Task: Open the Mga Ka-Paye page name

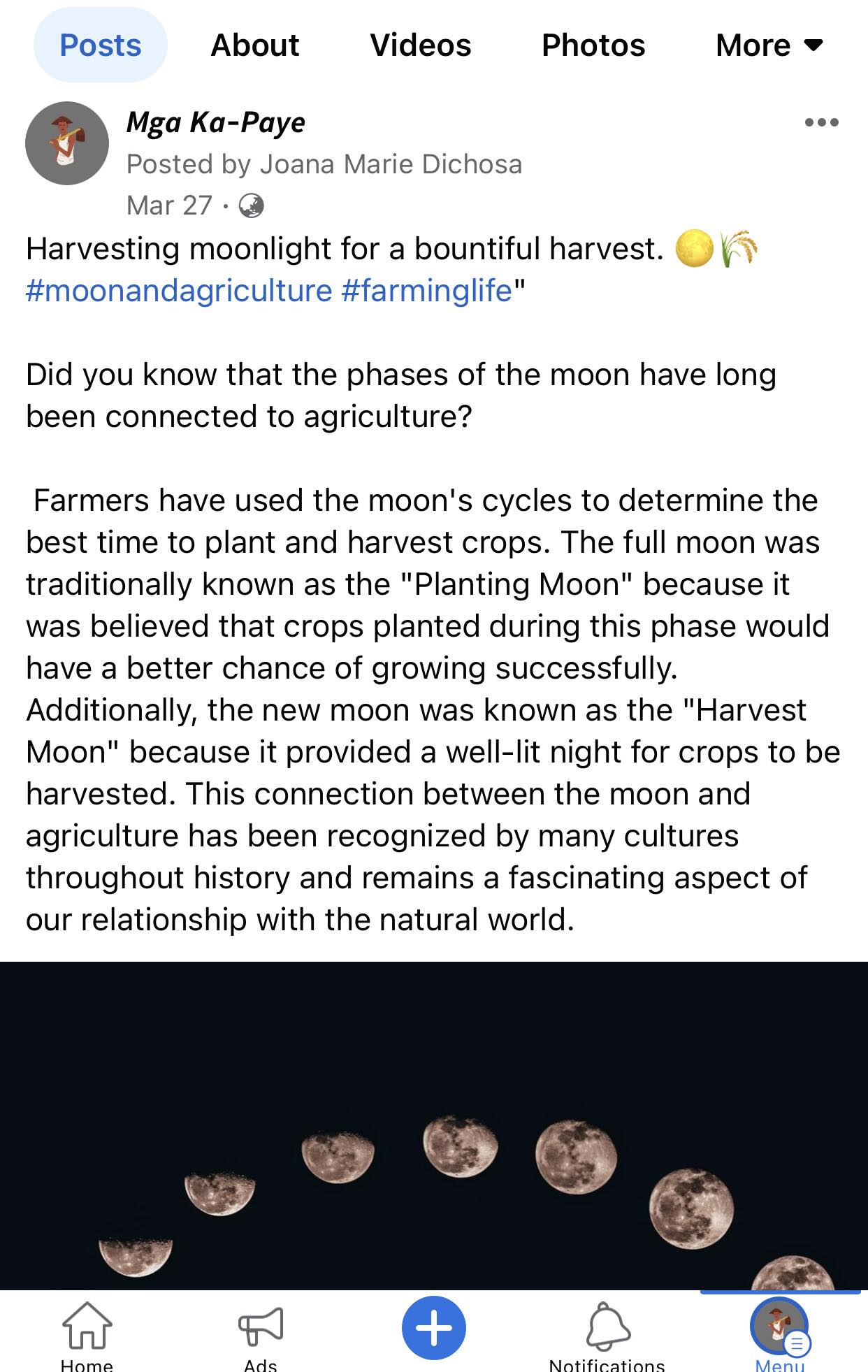Action: (x=216, y=122)
